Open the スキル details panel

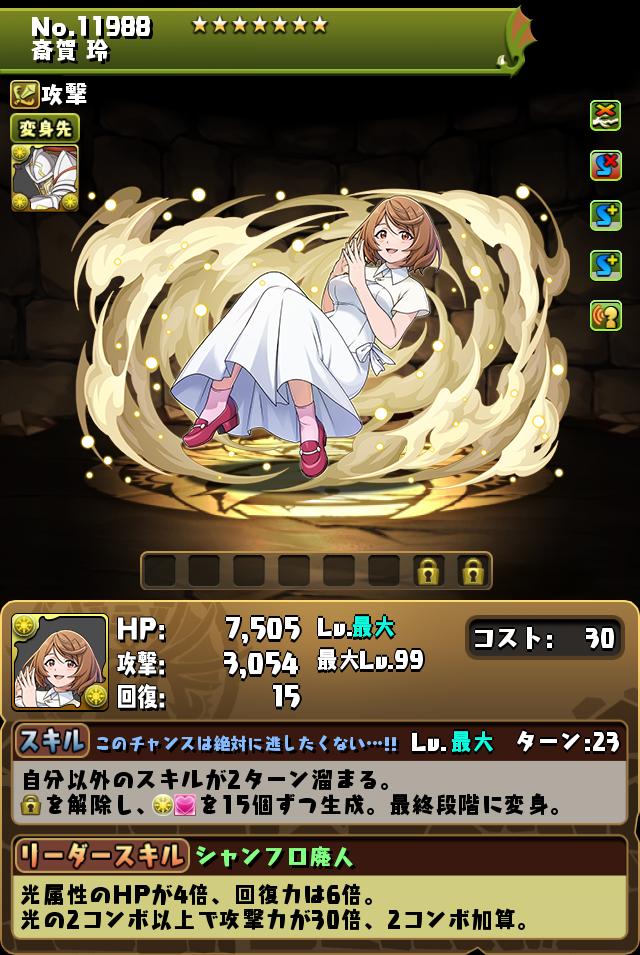point(50,741)
